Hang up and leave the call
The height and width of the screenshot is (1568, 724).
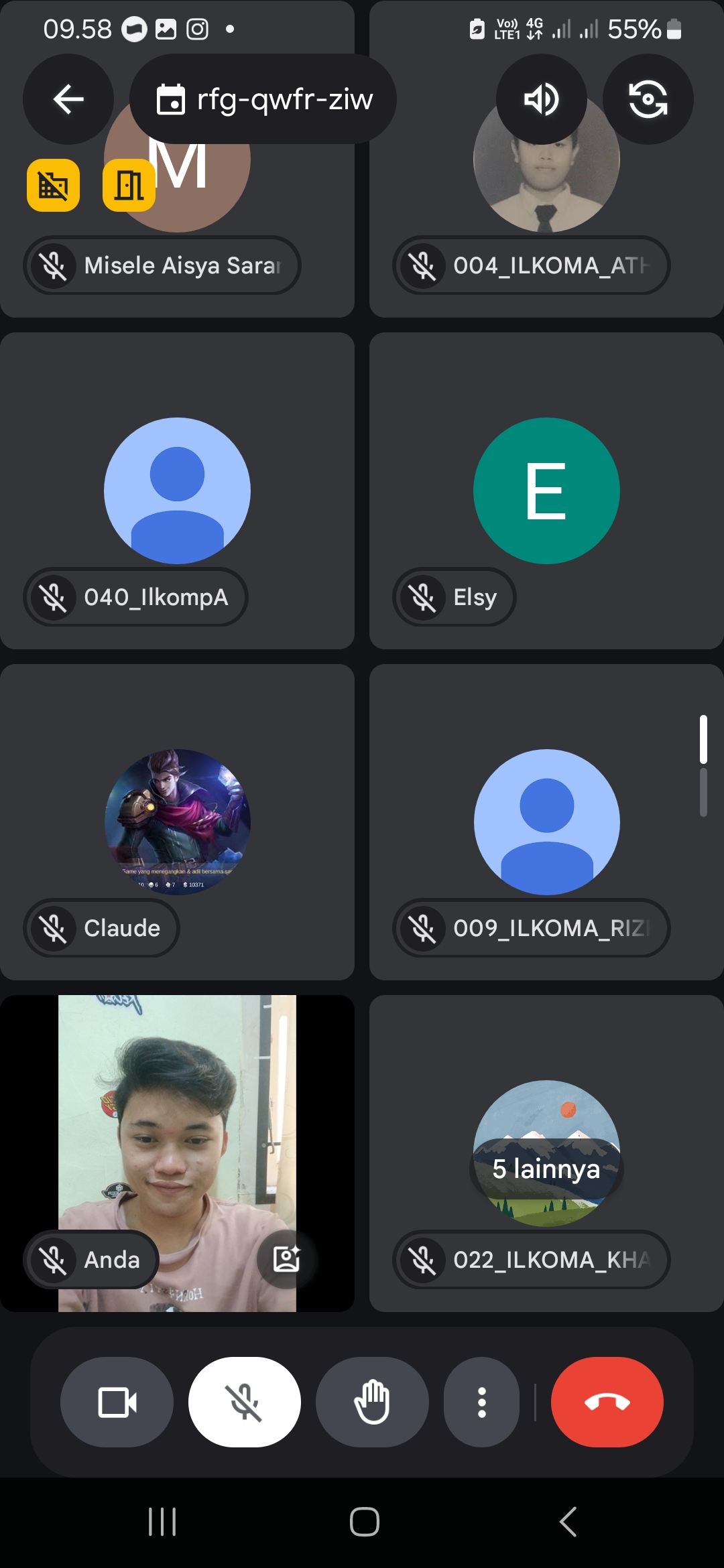point(607,1402)
